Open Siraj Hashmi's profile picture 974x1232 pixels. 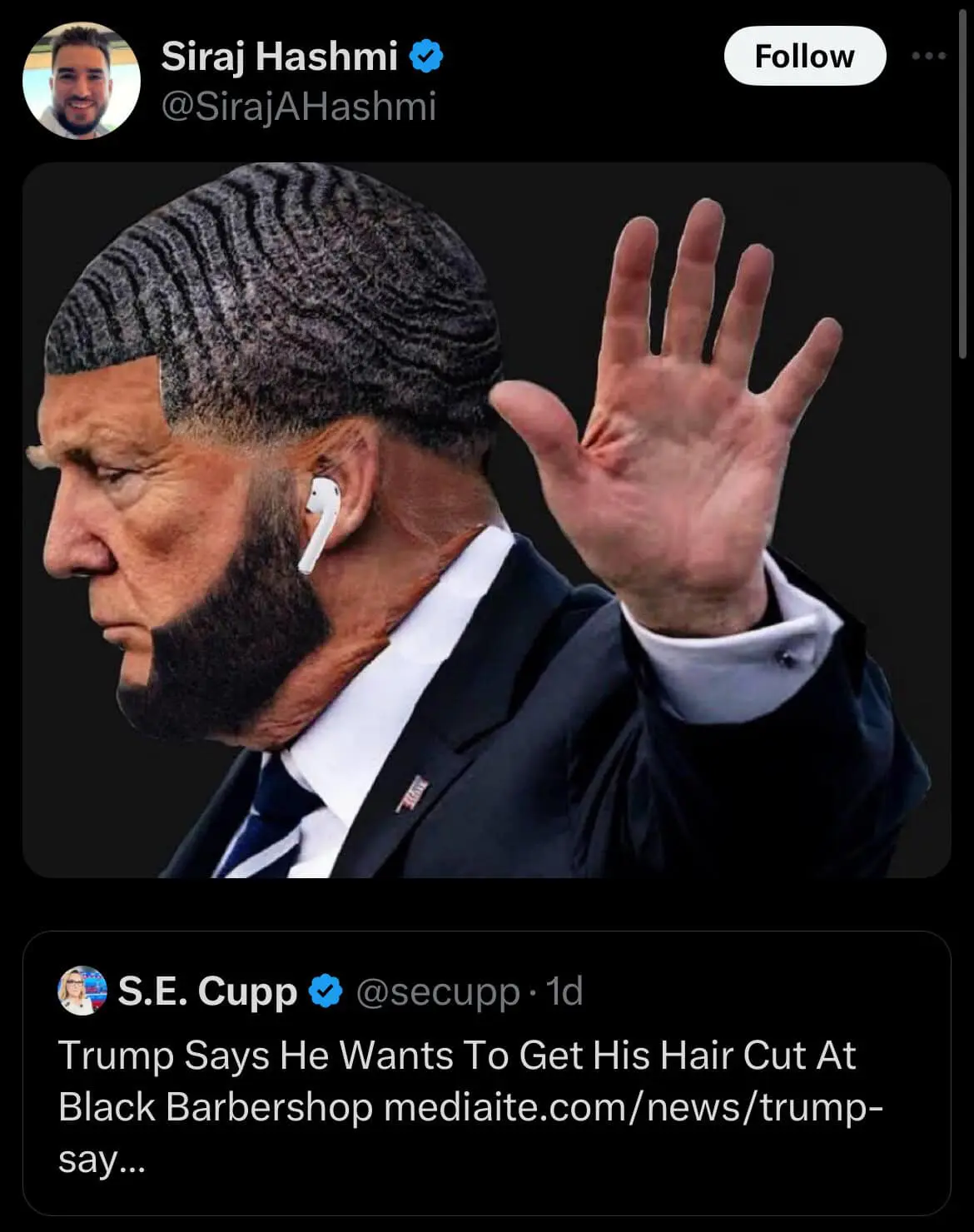[x=81, y=81]
